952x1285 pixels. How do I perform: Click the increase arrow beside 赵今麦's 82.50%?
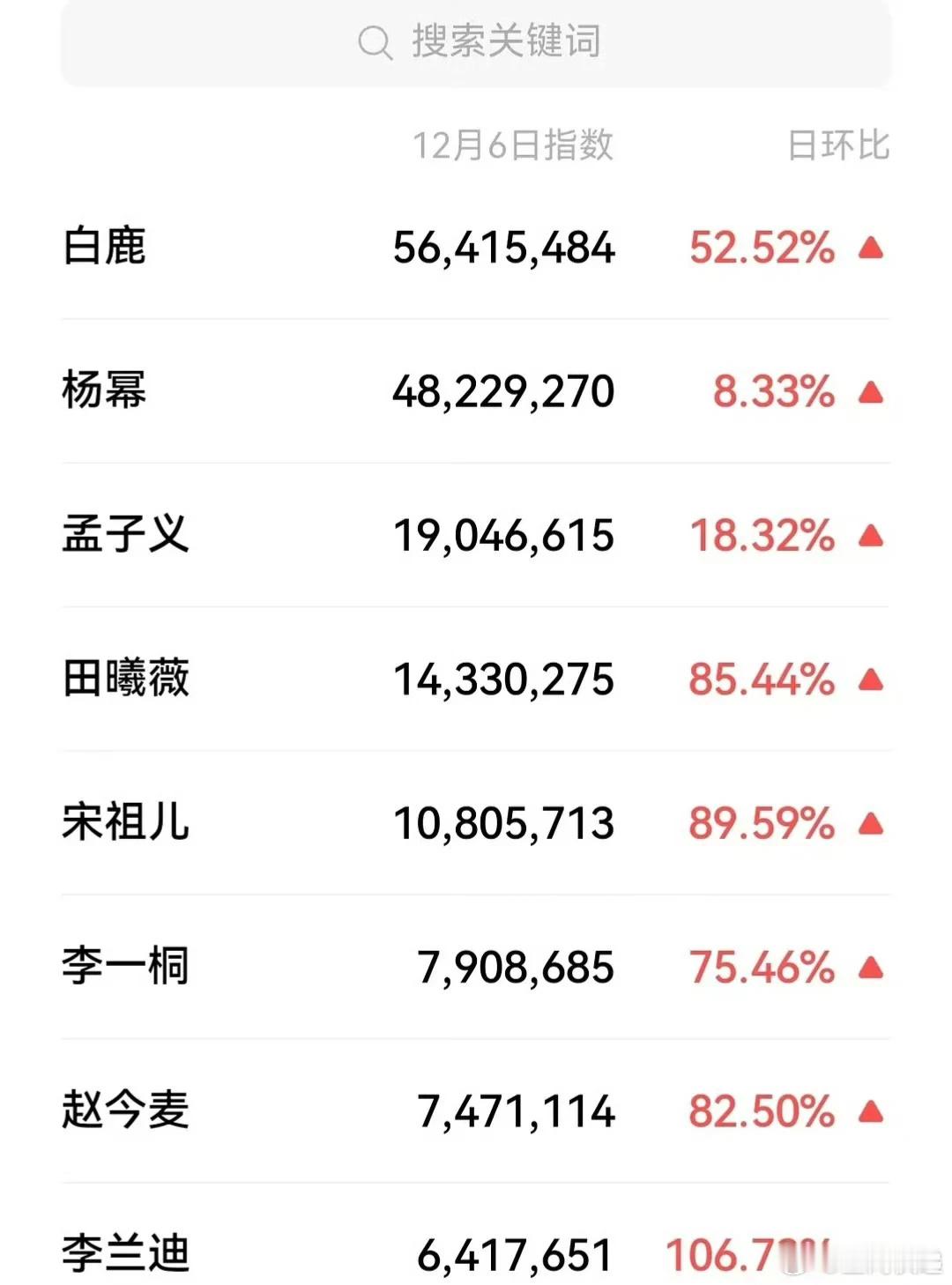(x=871, y=1111)
